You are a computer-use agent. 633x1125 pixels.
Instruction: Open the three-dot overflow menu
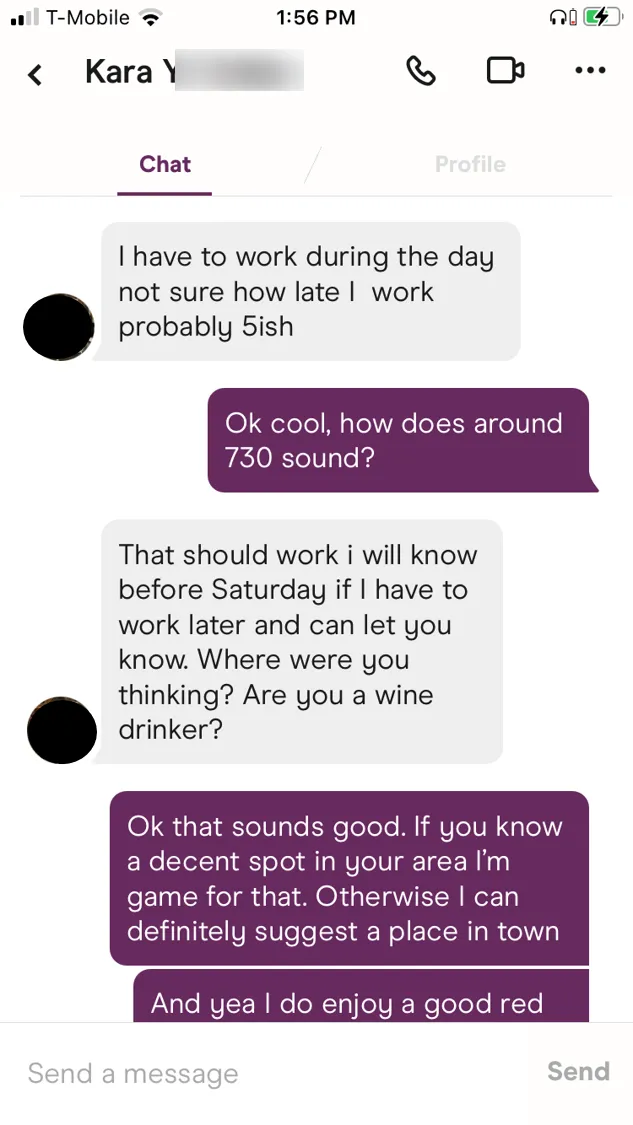click(590, 71)
